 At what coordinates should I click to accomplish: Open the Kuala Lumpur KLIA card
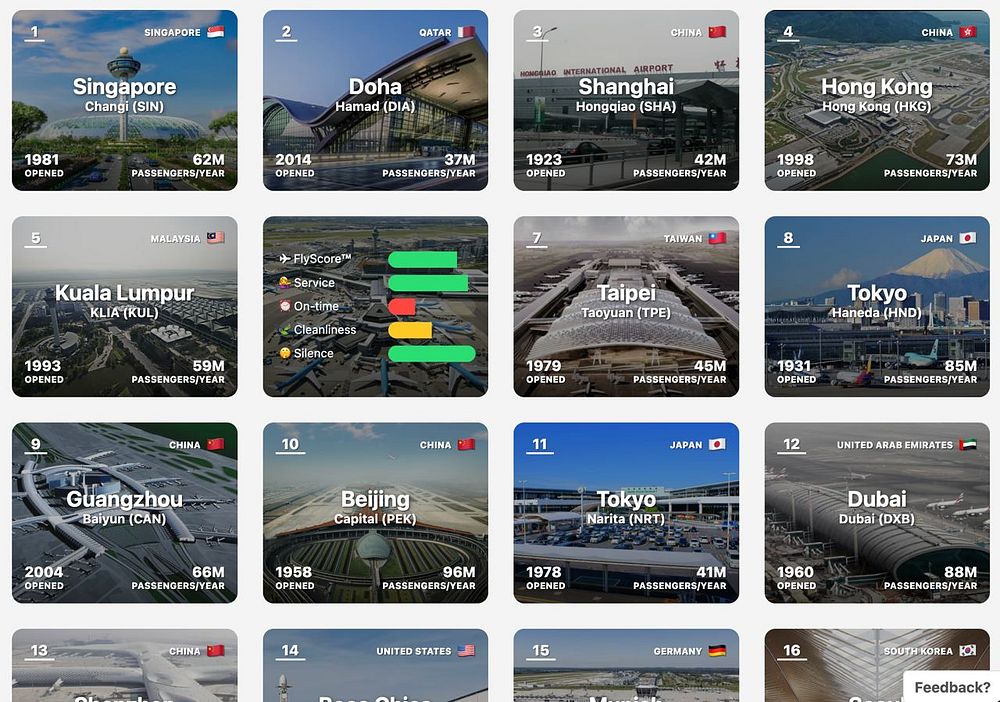(125, 306)
